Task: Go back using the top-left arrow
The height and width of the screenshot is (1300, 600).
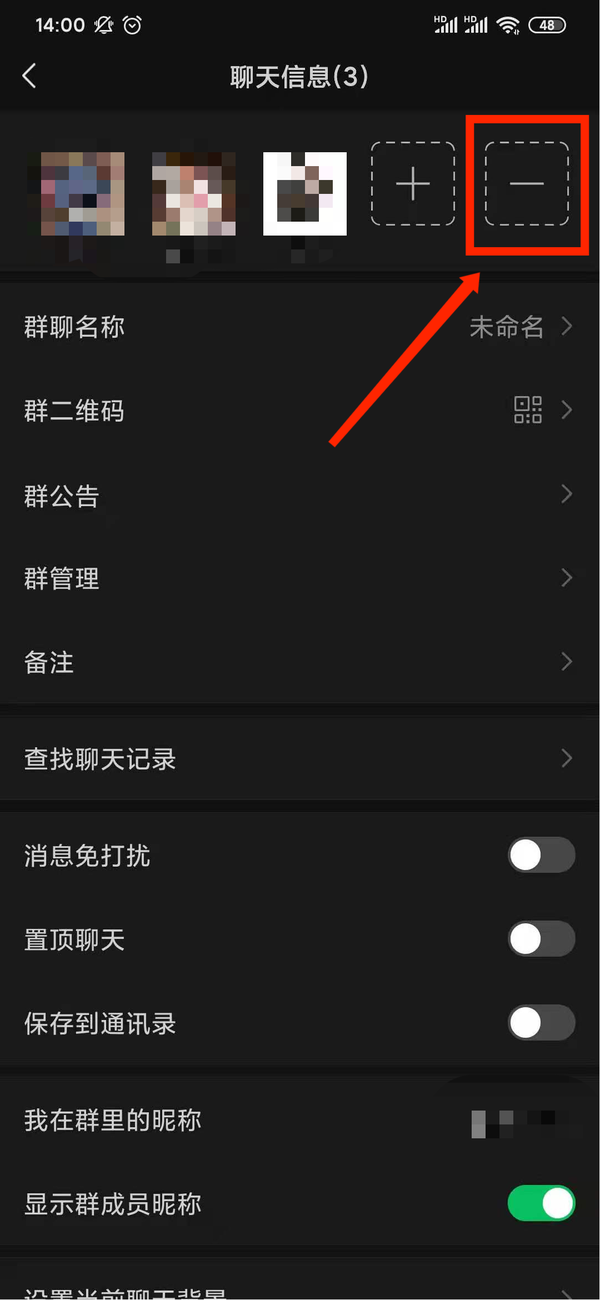Action: click(29, 76)
